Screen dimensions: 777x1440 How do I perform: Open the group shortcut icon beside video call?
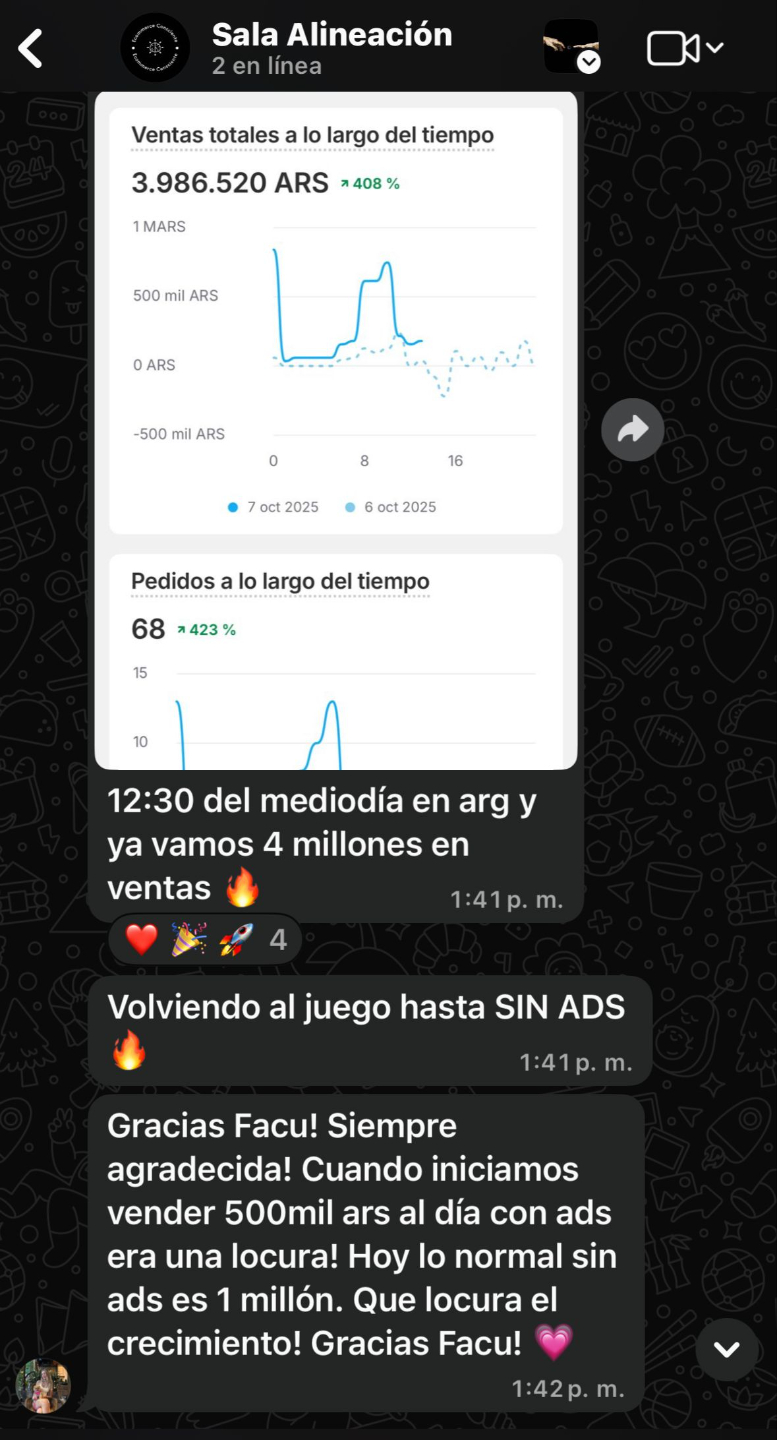[x=571, y=47]
